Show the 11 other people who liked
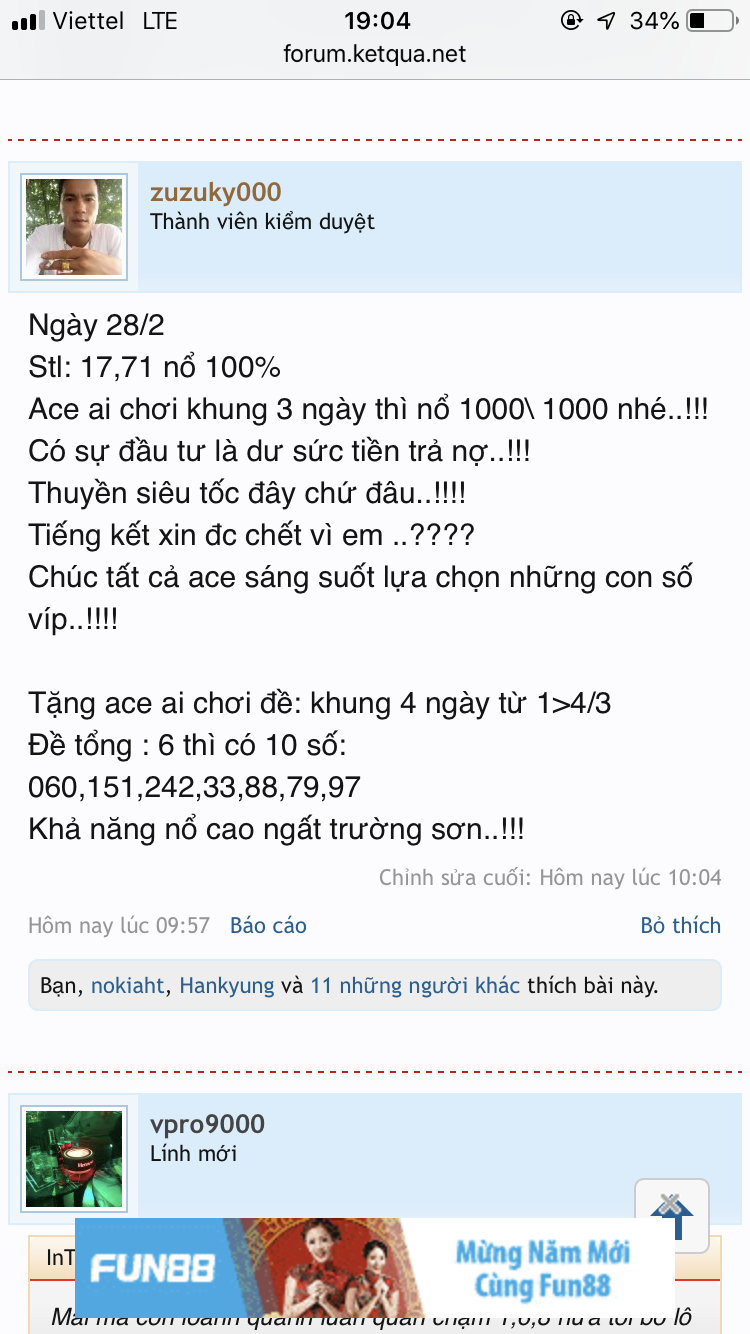750x1334 pixels. click(415, 985)
